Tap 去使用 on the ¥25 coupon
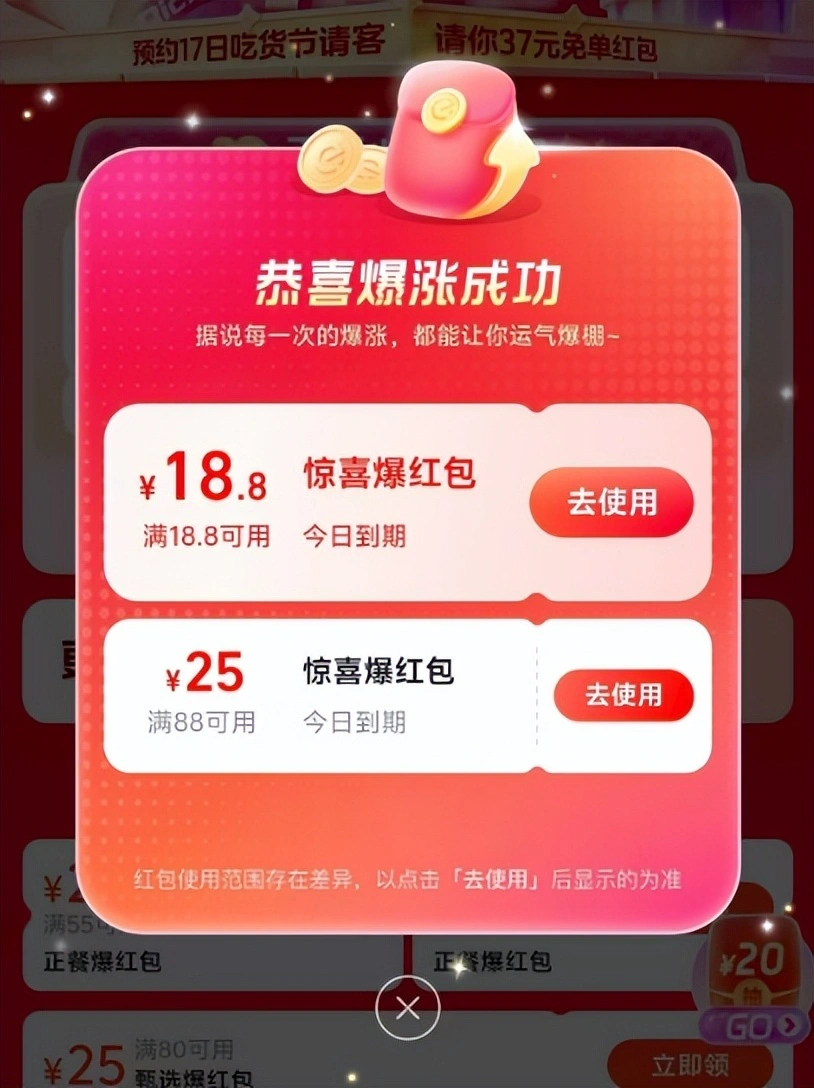The image size is (814, 1088). (x=623, y=694)
